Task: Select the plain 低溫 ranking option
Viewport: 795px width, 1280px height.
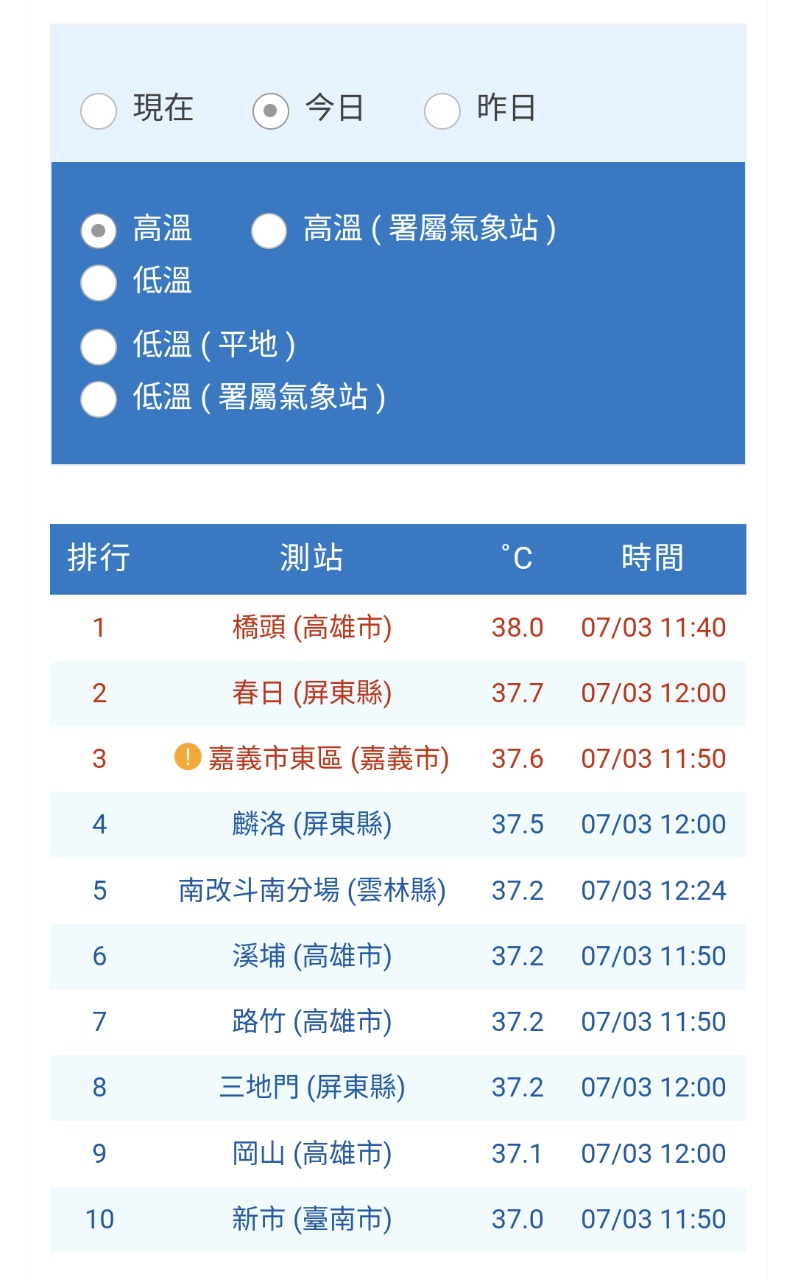Action: click(x=99, y=282)
